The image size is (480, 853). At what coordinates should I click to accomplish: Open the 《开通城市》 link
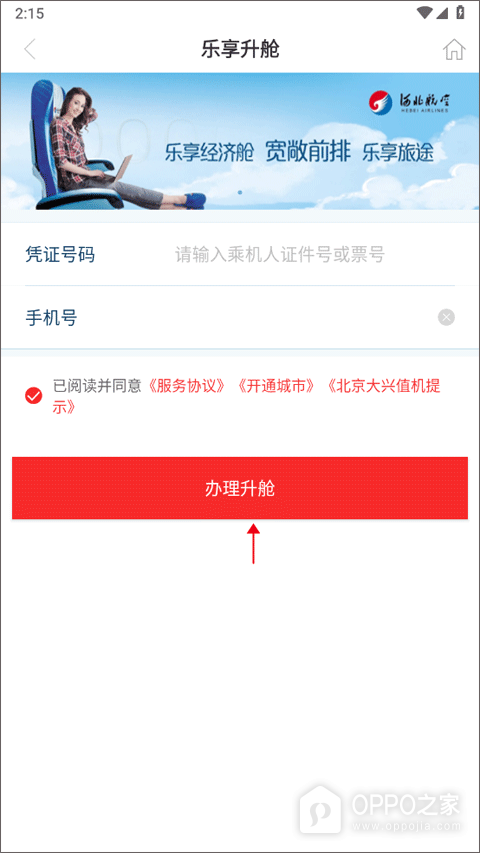coord(276,386)
